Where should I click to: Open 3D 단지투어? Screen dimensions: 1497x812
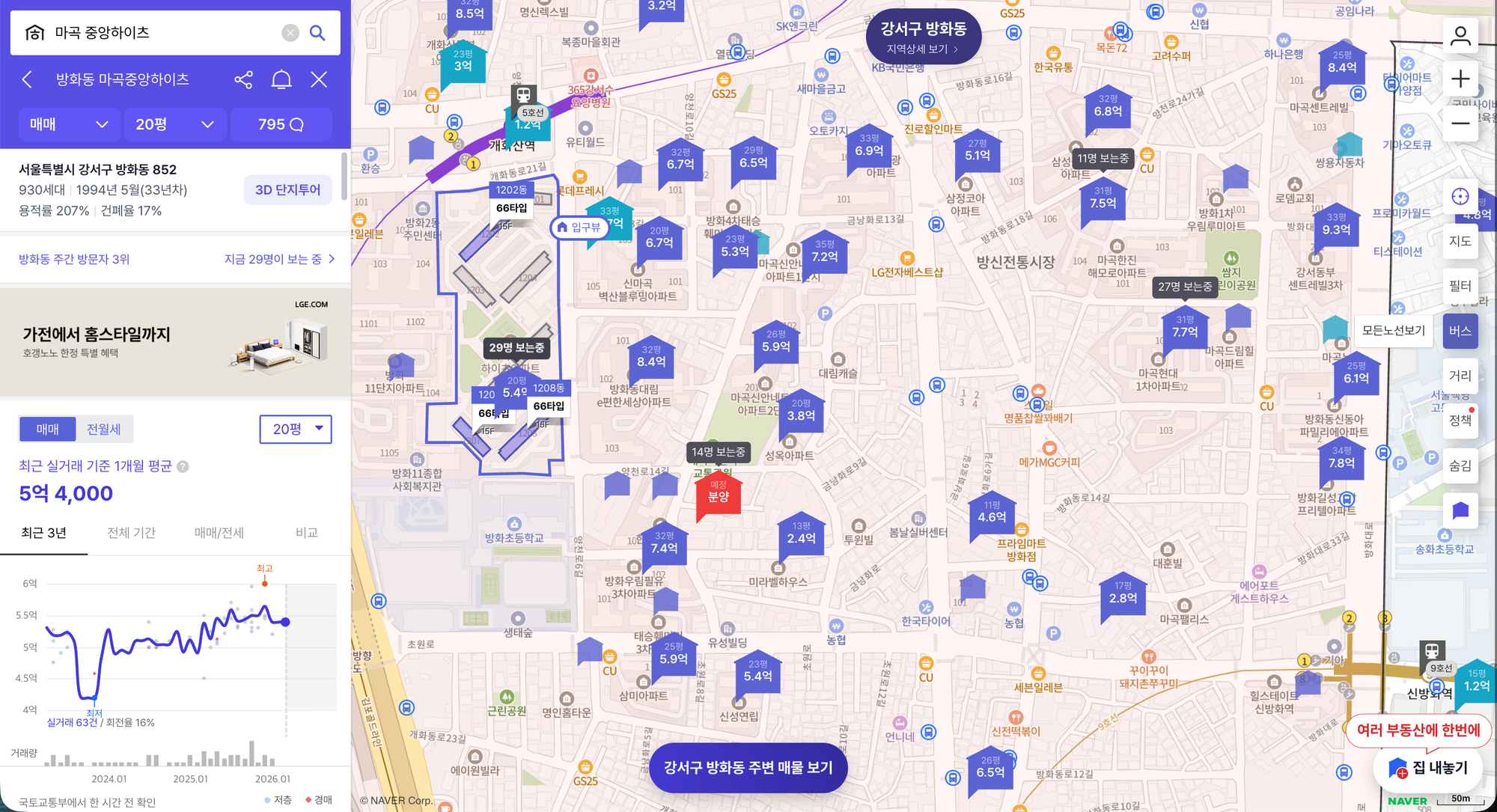(287, 190)
